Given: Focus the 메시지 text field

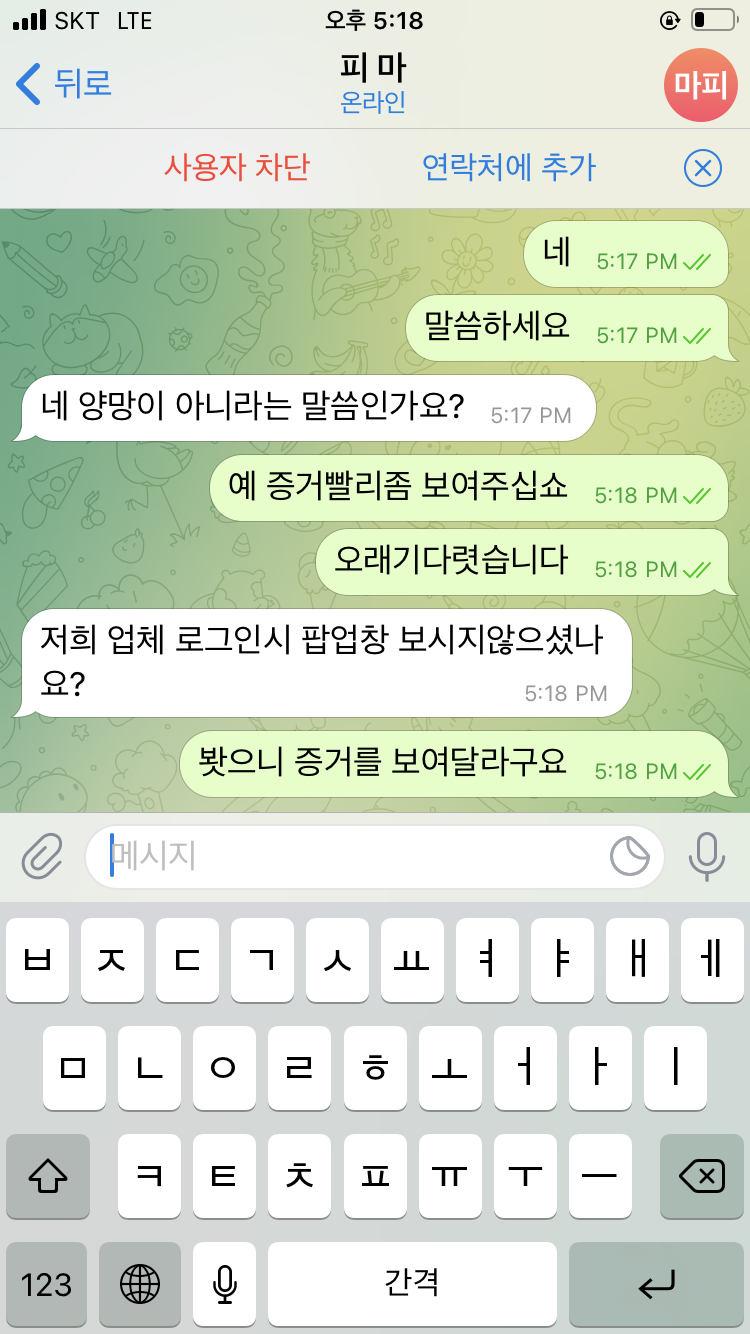Looking at the screenshot, I should 350,856.
